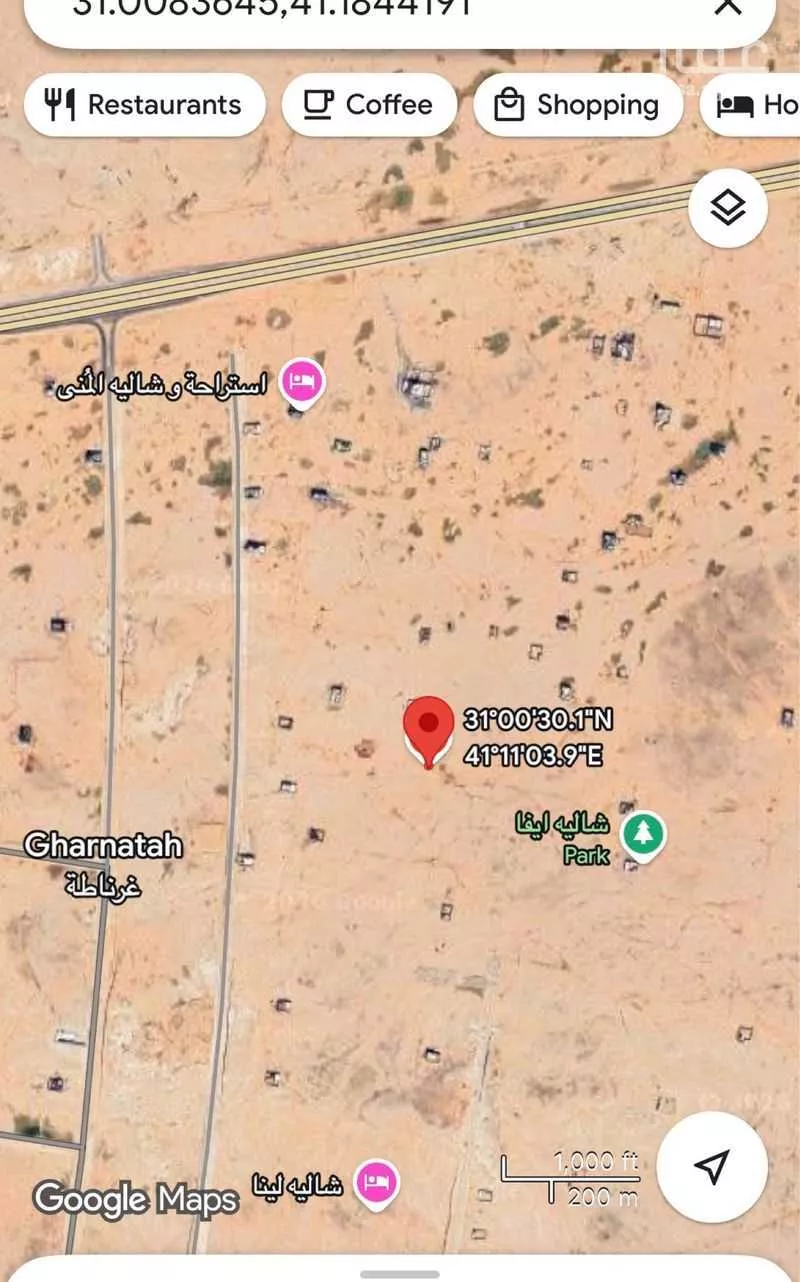Select the Coffee chip
The image size is (800, 1282).
369,104
